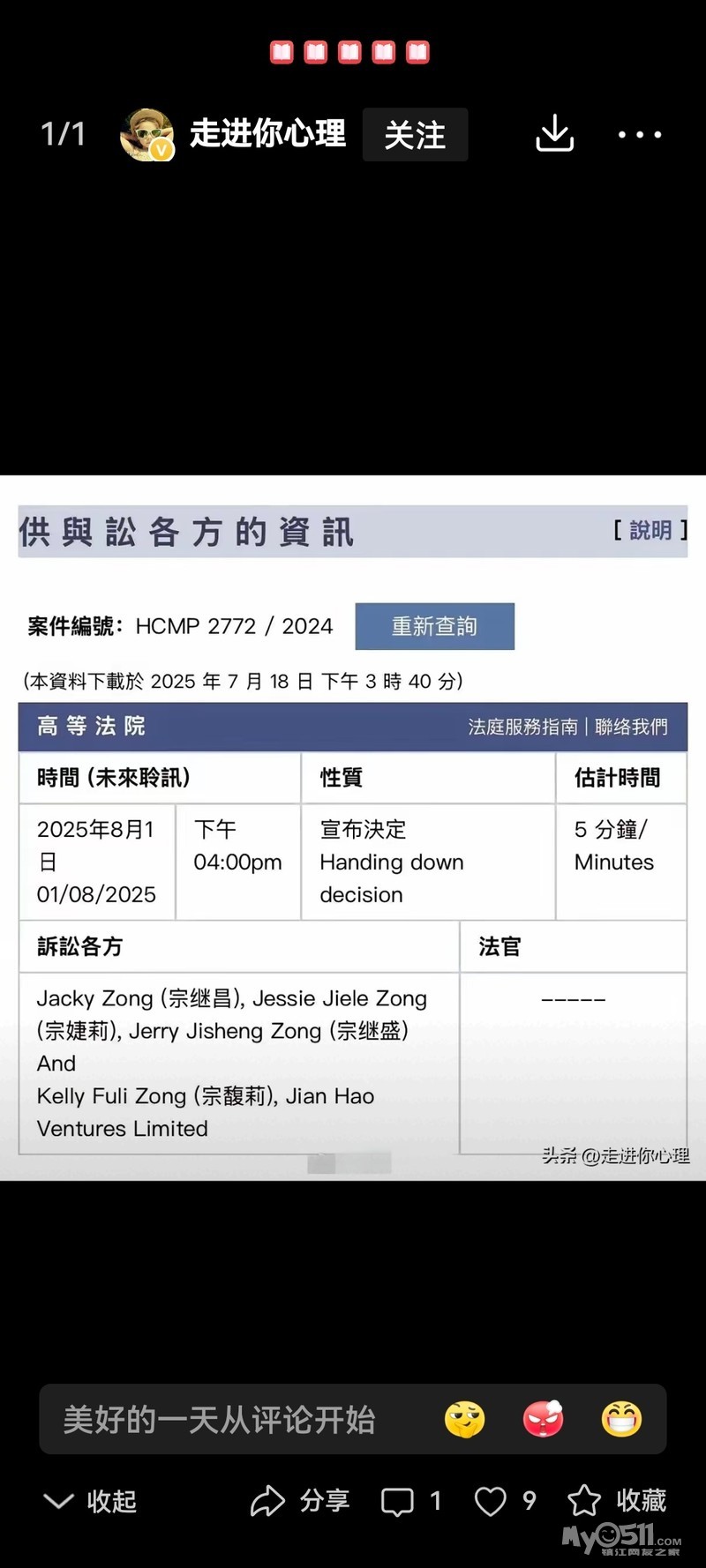The width and height of the screenshot is (706, 1568).
Task: Follow 走进你心理 with the 关注 button
Action: click(415, 135)
